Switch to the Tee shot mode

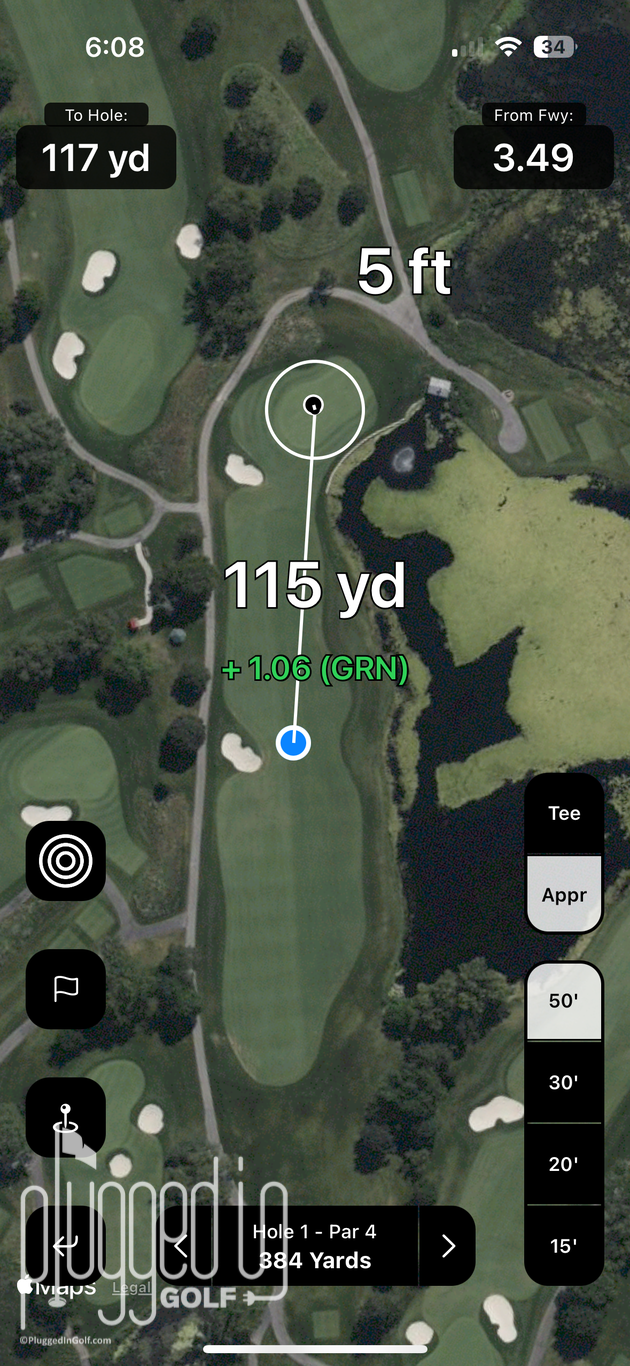[564, 814]
